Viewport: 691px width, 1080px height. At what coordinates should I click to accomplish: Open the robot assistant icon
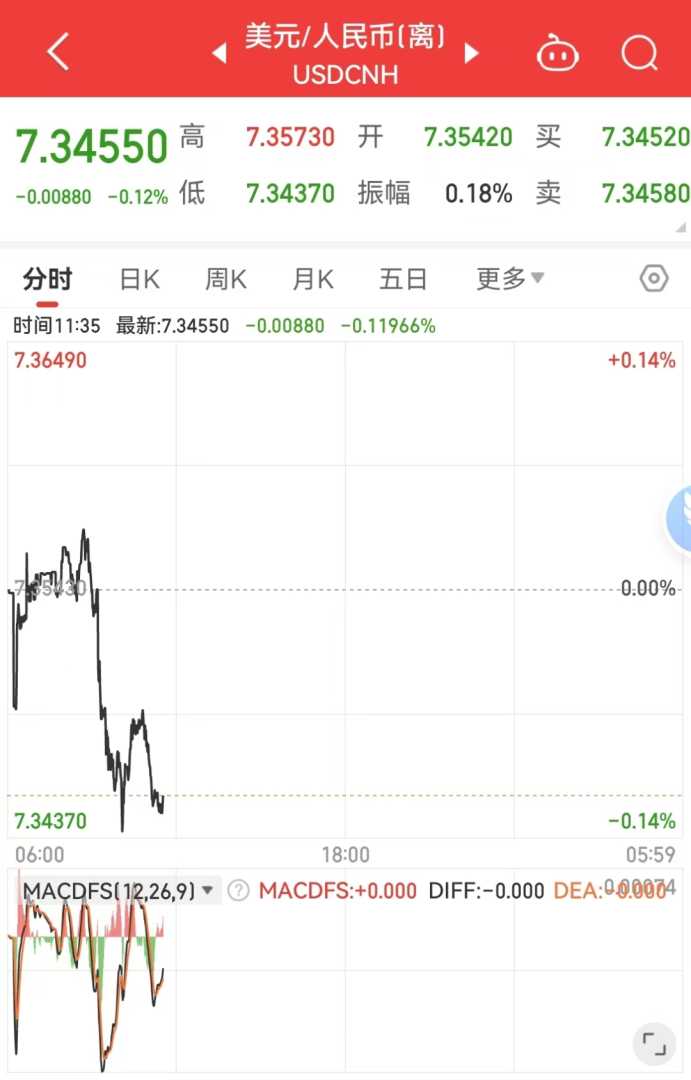coord(558,52)
